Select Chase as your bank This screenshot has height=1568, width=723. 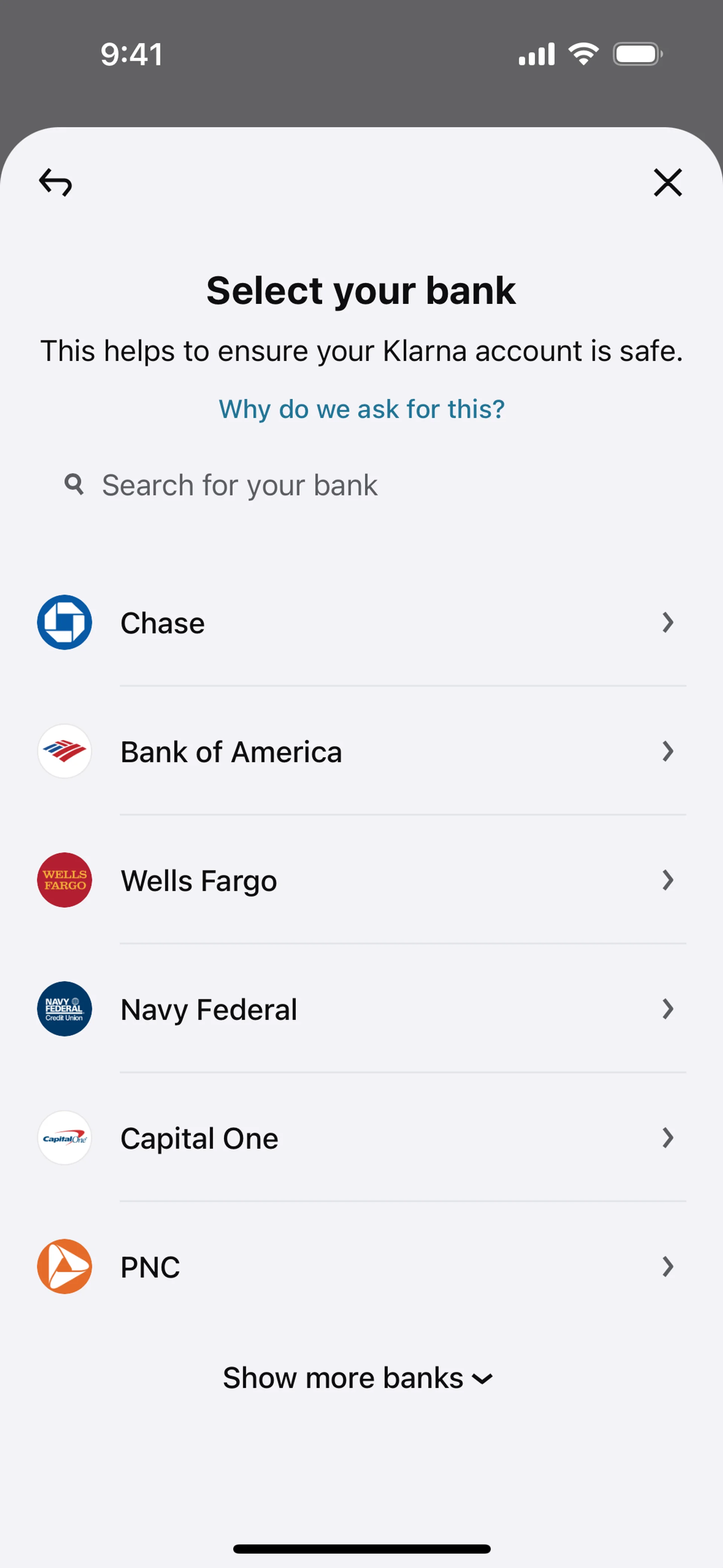(361, 623)
